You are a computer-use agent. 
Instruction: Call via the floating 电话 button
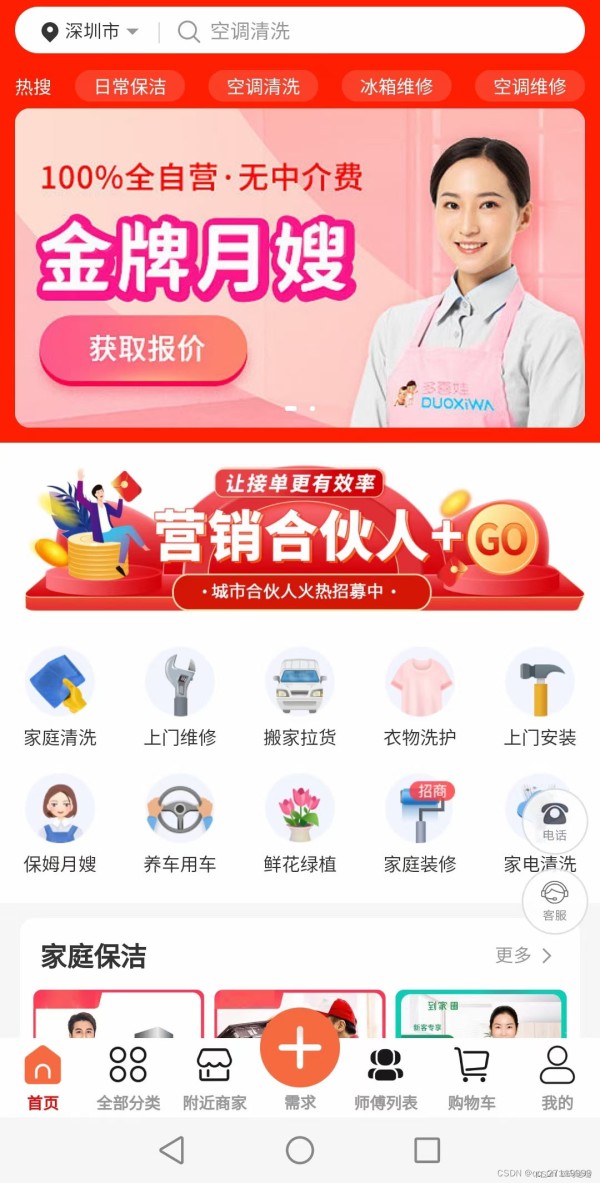(554, 821)
